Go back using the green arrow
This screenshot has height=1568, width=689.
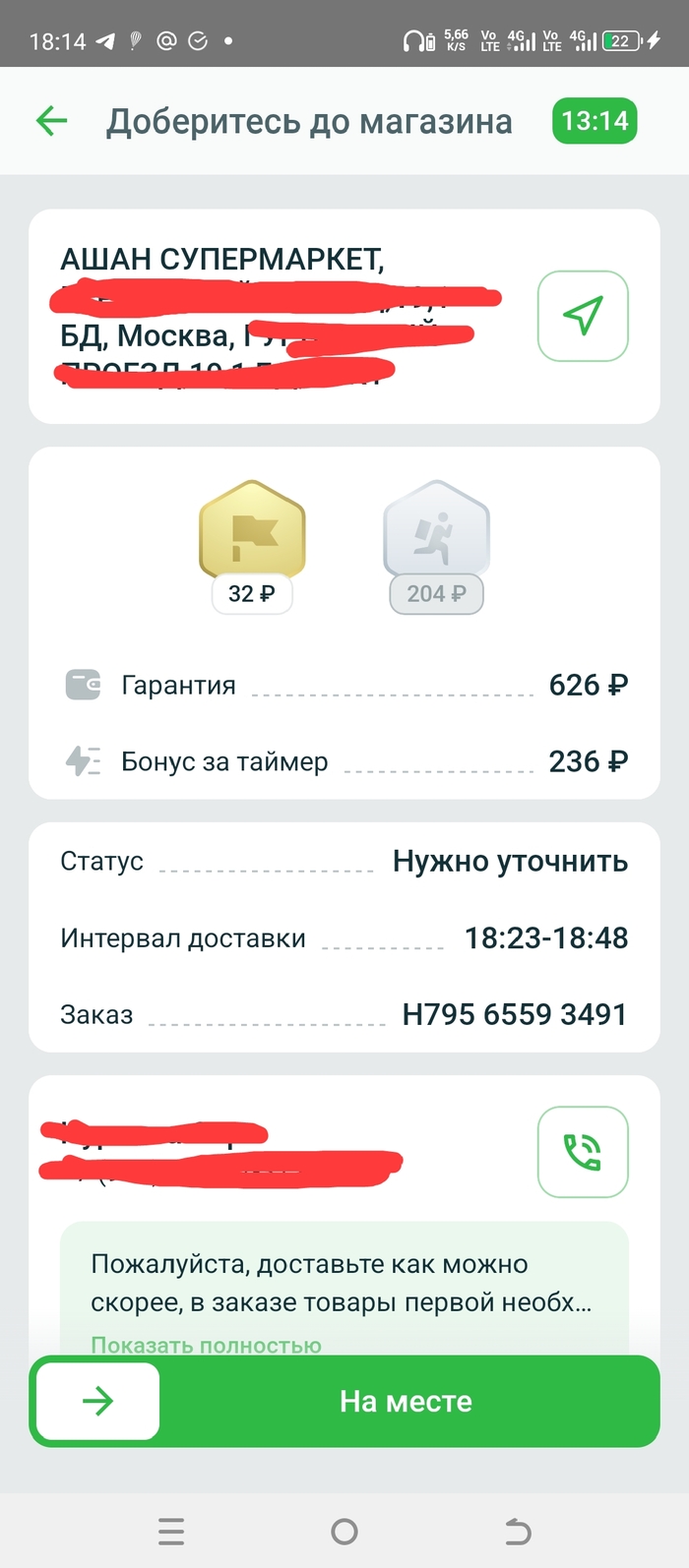51,121
